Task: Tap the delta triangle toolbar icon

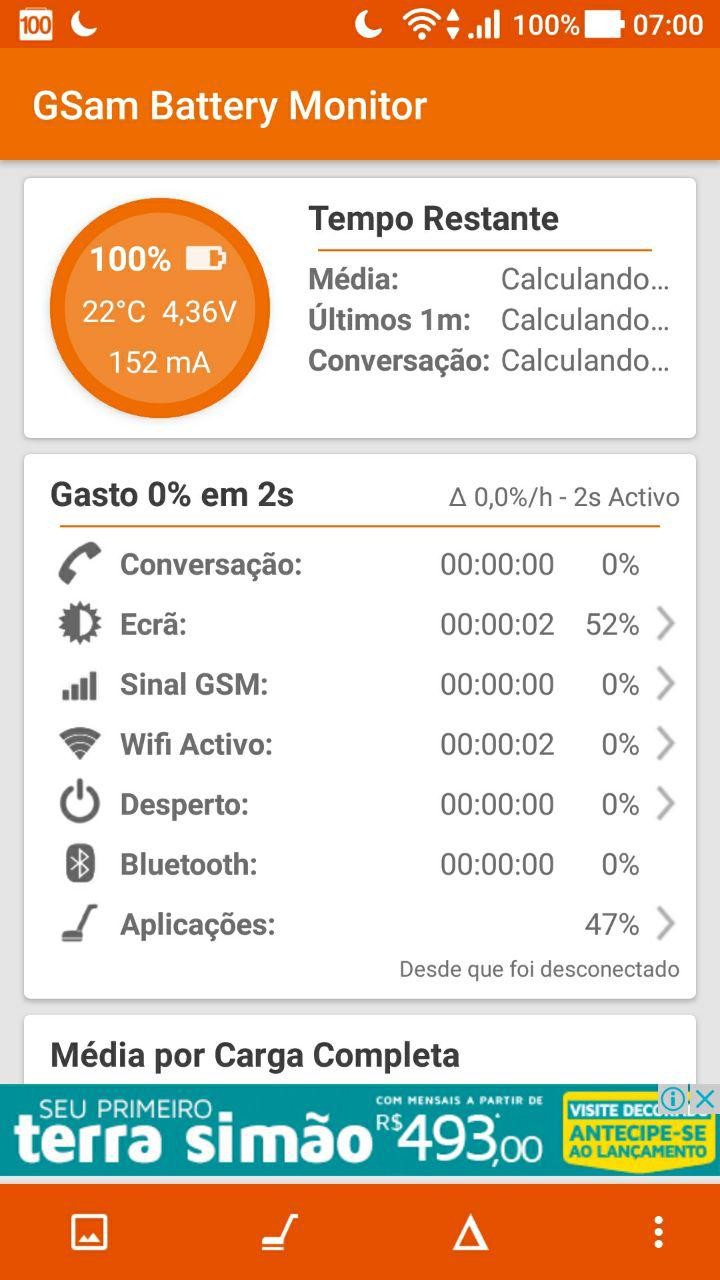Action: pos(470,1233)
